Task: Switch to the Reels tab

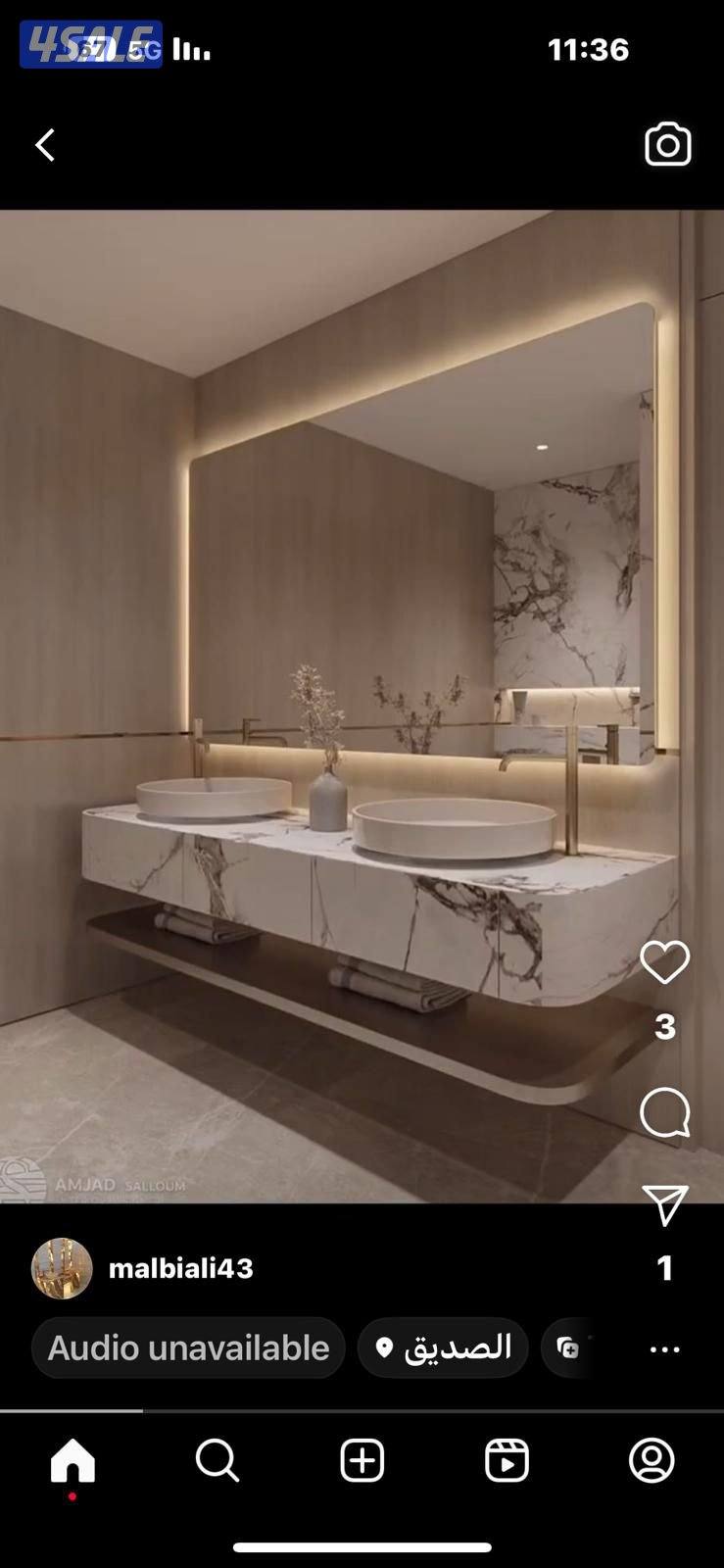Action: tap(507, 1461)
